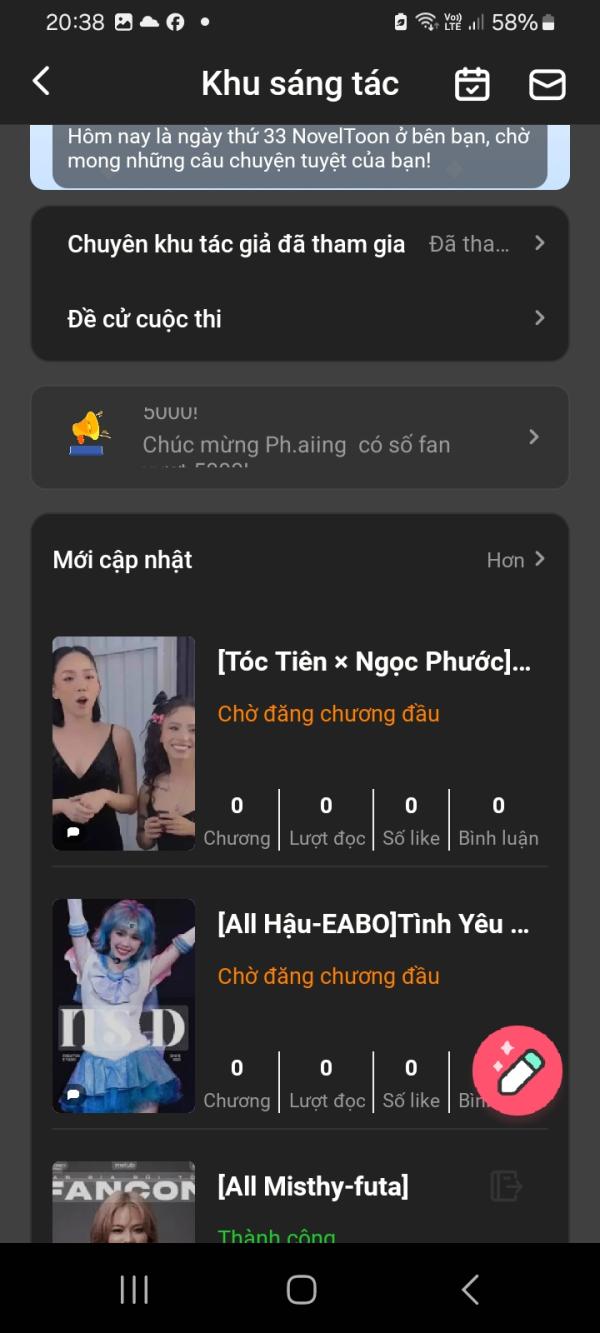Viewport: 600px width, 1333px height.
Task: Open recent apps from the navigation bar
Action: click(134, 1289)
